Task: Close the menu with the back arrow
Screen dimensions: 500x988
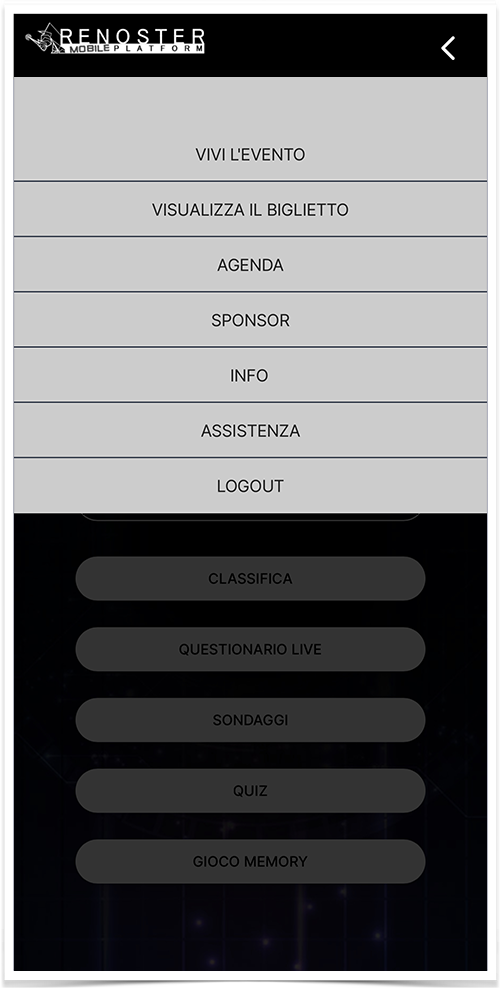Action: click(x=448, y=48)
